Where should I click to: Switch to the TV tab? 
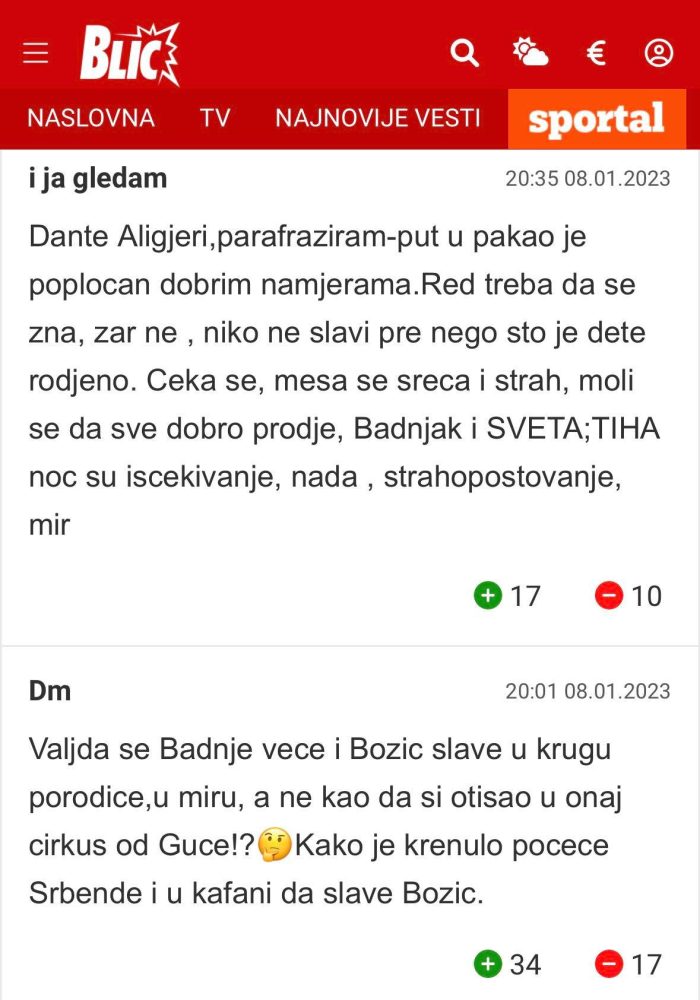coord(215,118)
